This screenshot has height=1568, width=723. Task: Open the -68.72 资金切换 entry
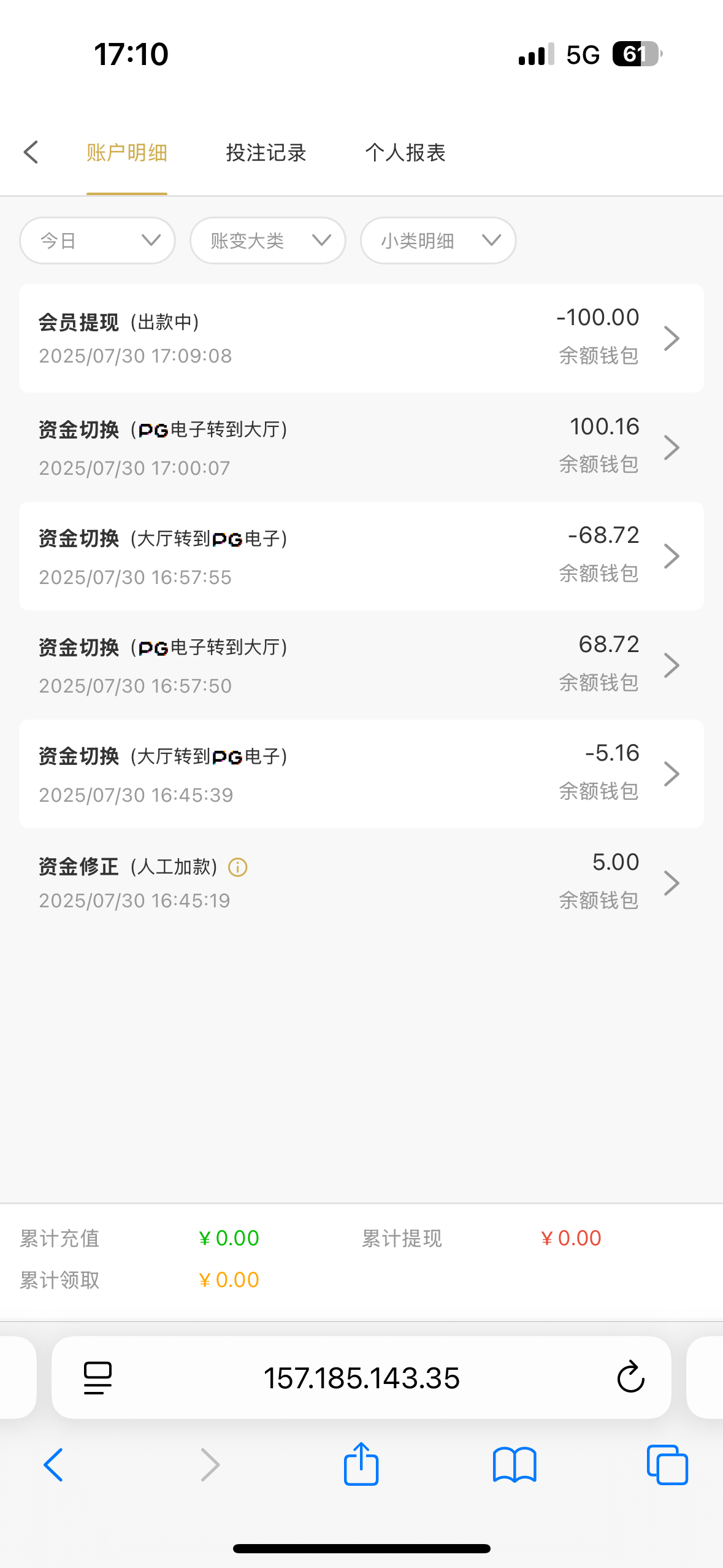(x=361, y=556)
